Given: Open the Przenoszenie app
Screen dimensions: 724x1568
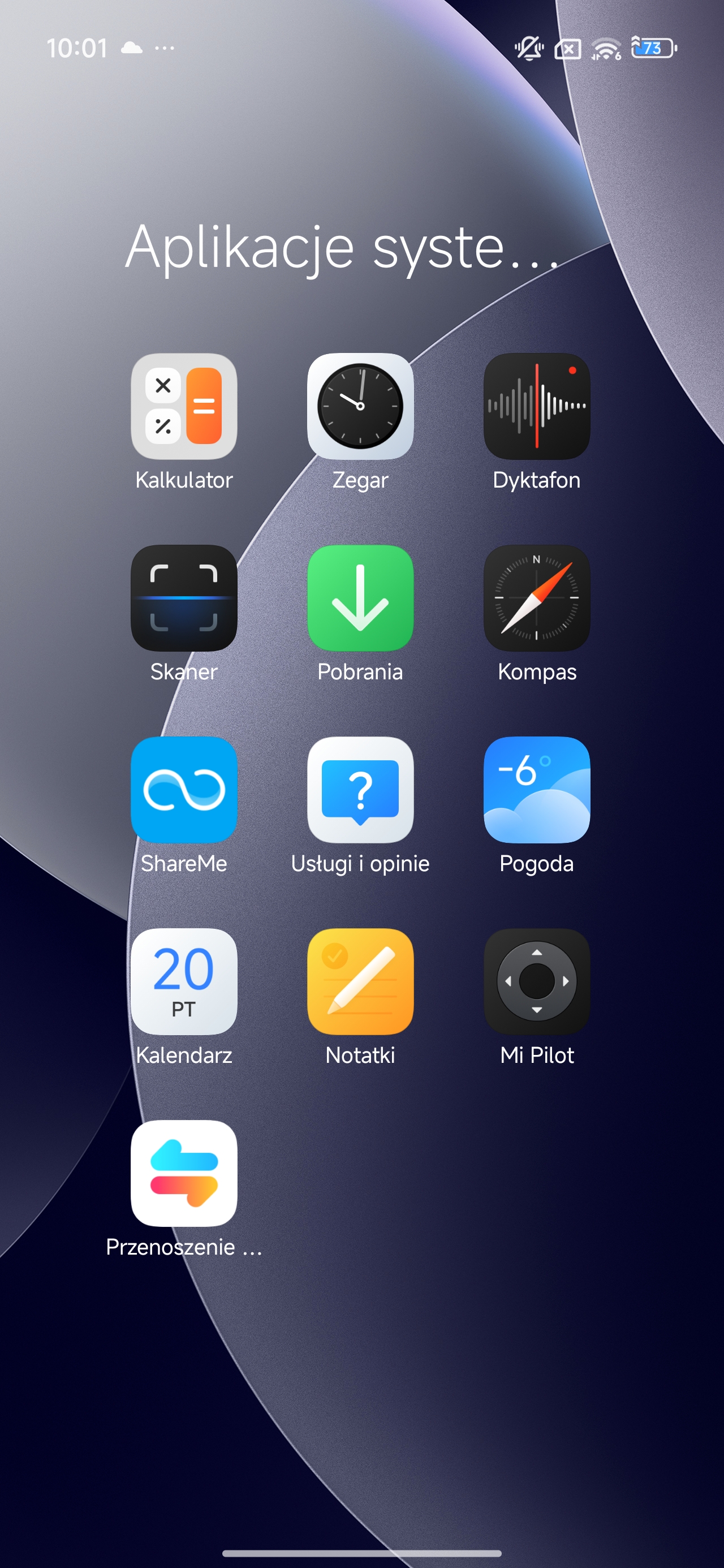Looking at the screenshot, I should tap(184, 1173).
